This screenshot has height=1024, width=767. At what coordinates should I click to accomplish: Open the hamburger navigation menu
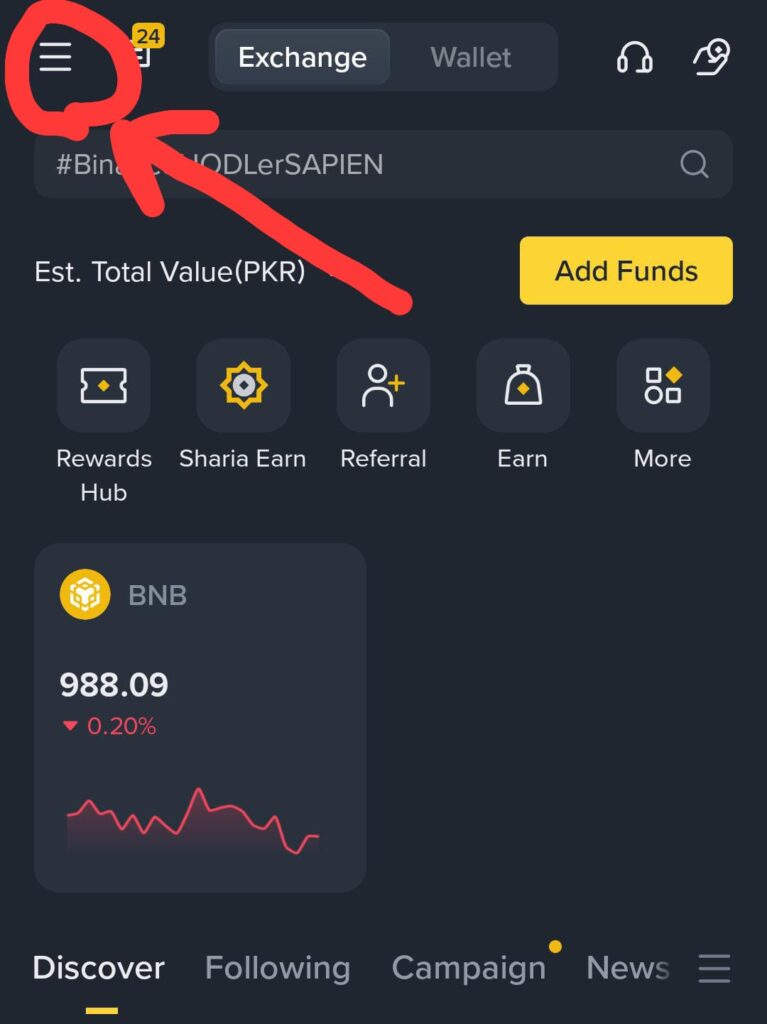(55, 57)
